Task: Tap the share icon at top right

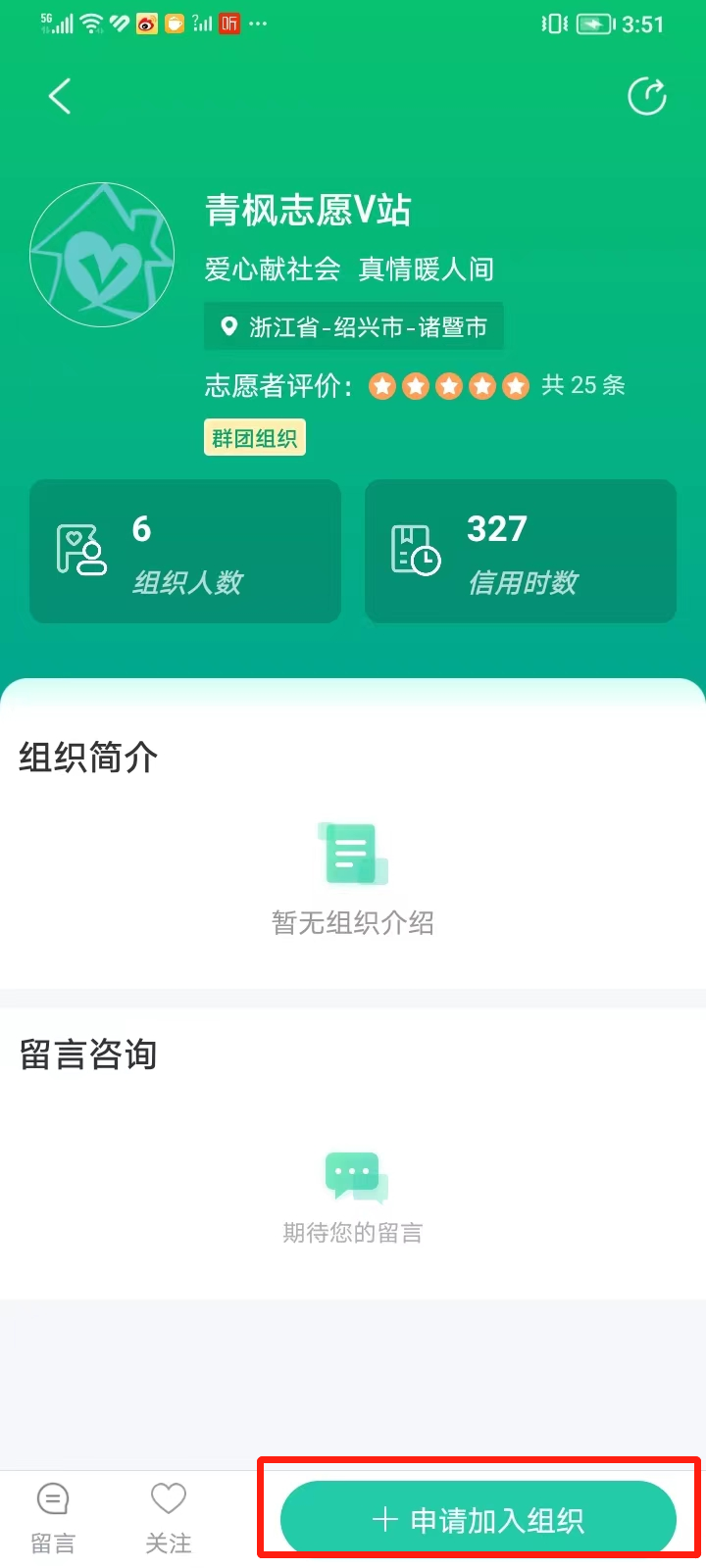Action: pos(647,96)
